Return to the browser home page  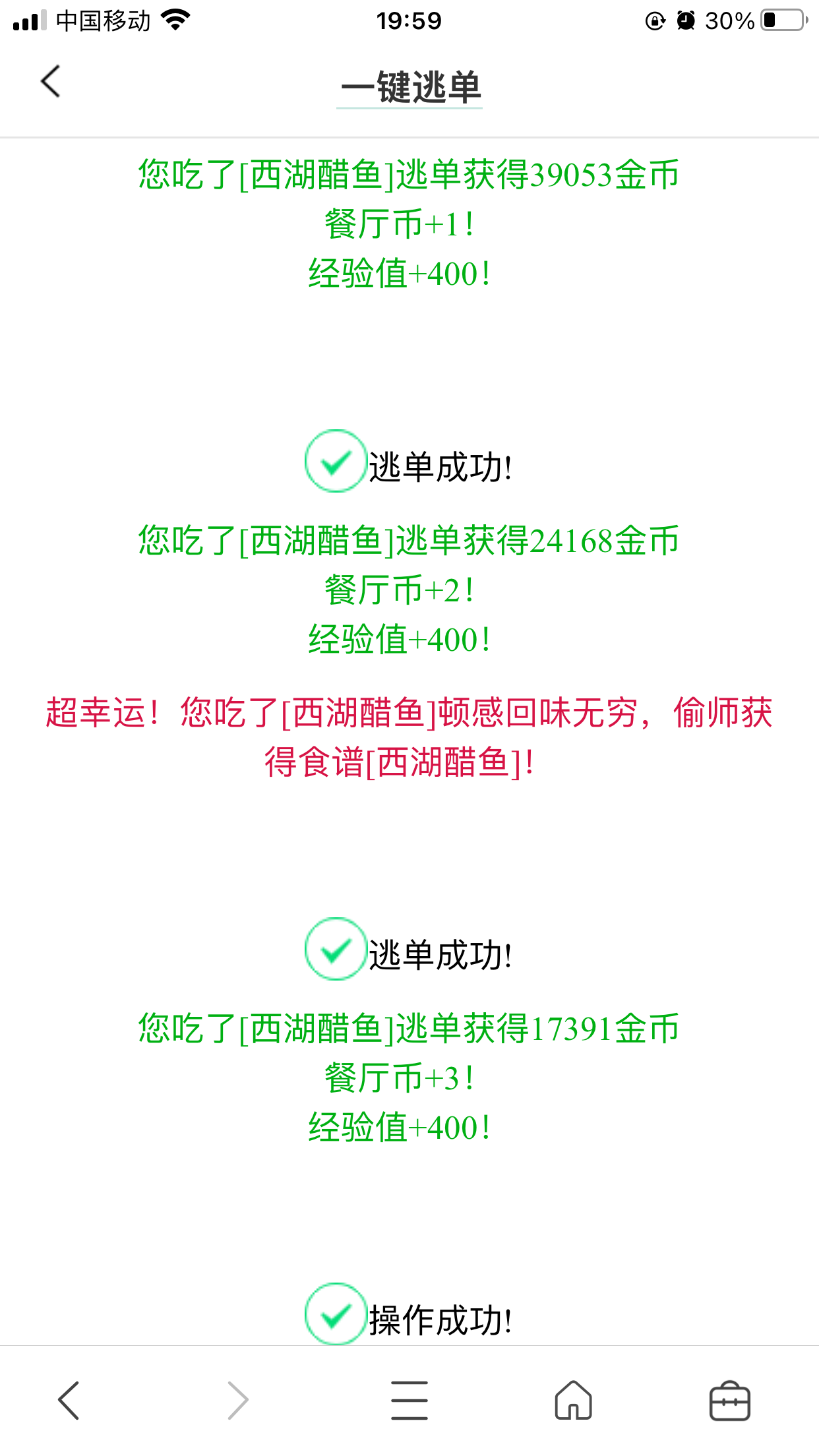point(573,1400)
